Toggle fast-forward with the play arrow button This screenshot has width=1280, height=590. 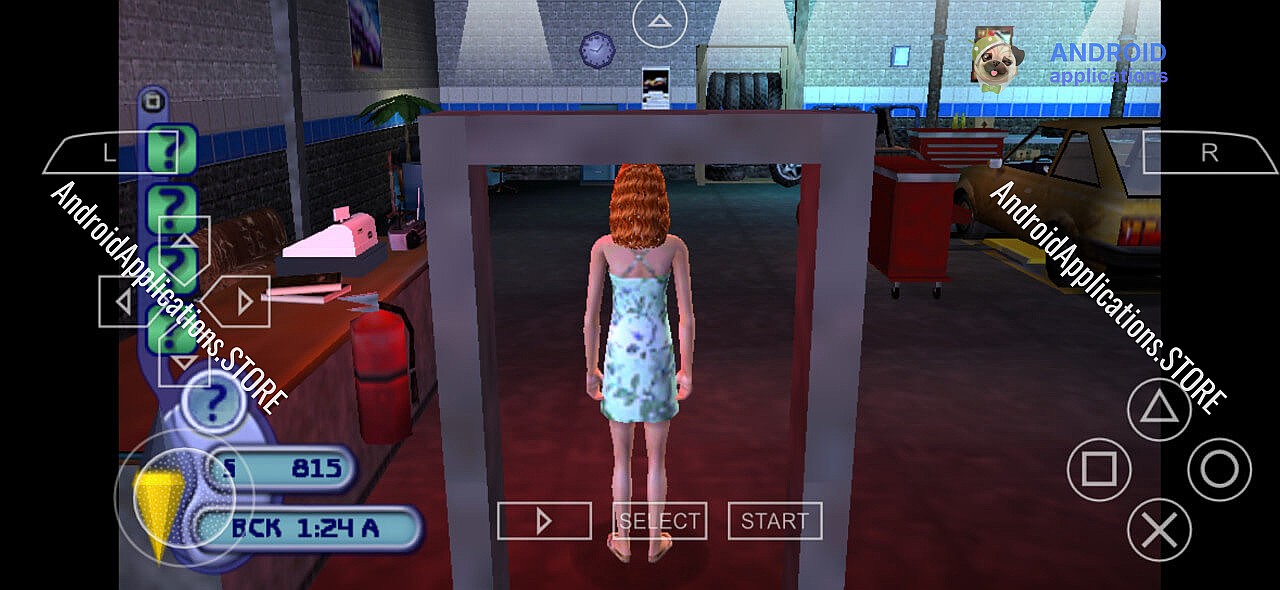[x=544, y=521]
